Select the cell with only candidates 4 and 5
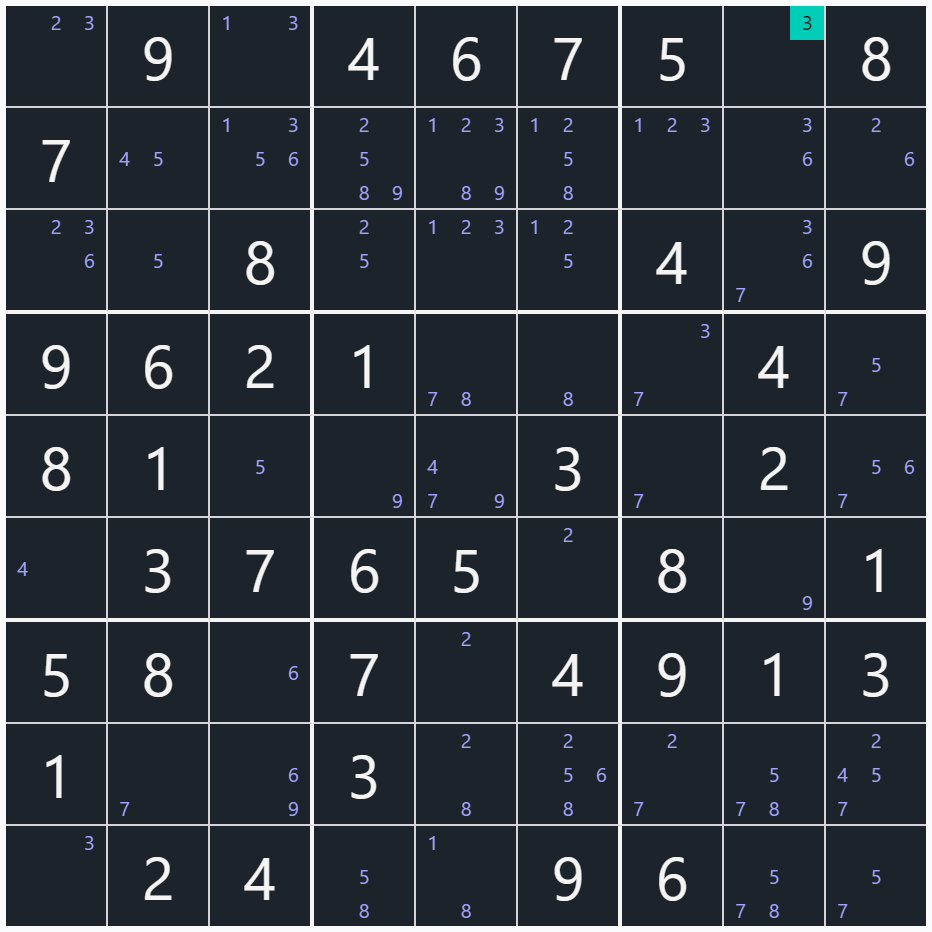 click(x=158, y=159)
